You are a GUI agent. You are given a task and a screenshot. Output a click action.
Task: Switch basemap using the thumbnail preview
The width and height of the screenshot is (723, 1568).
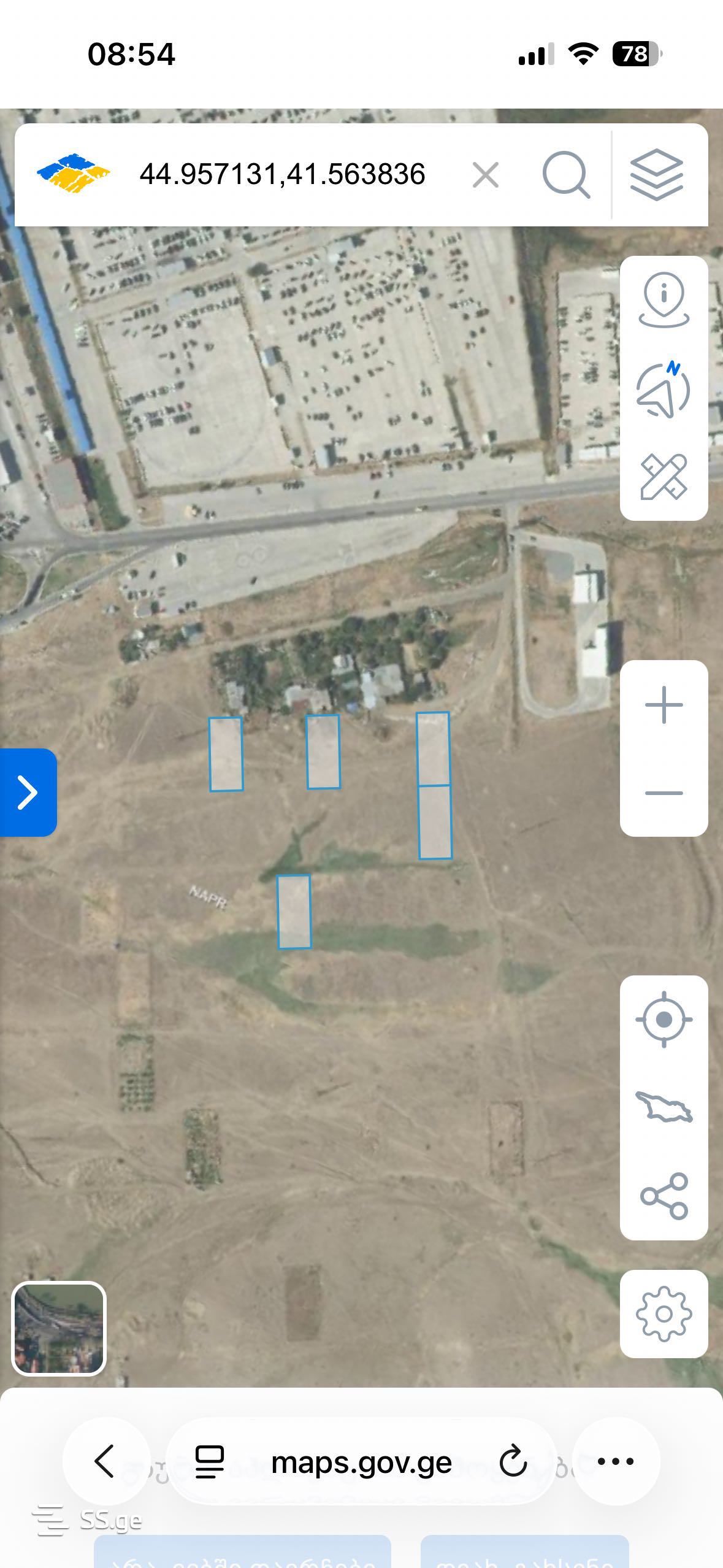click(59, 1328)
